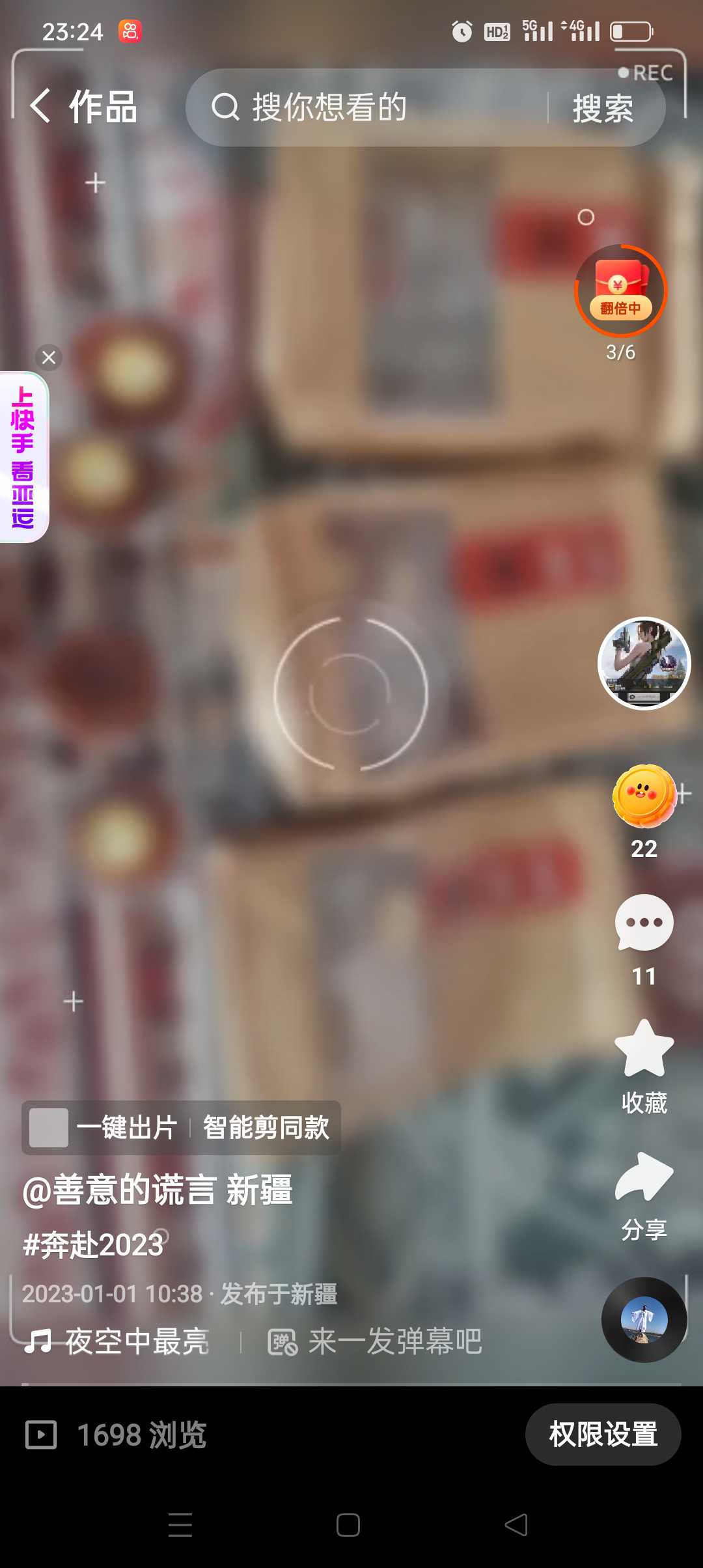Tap the 搜索 button
This screenshot has height=1568, width=703.
click(603, 107)
